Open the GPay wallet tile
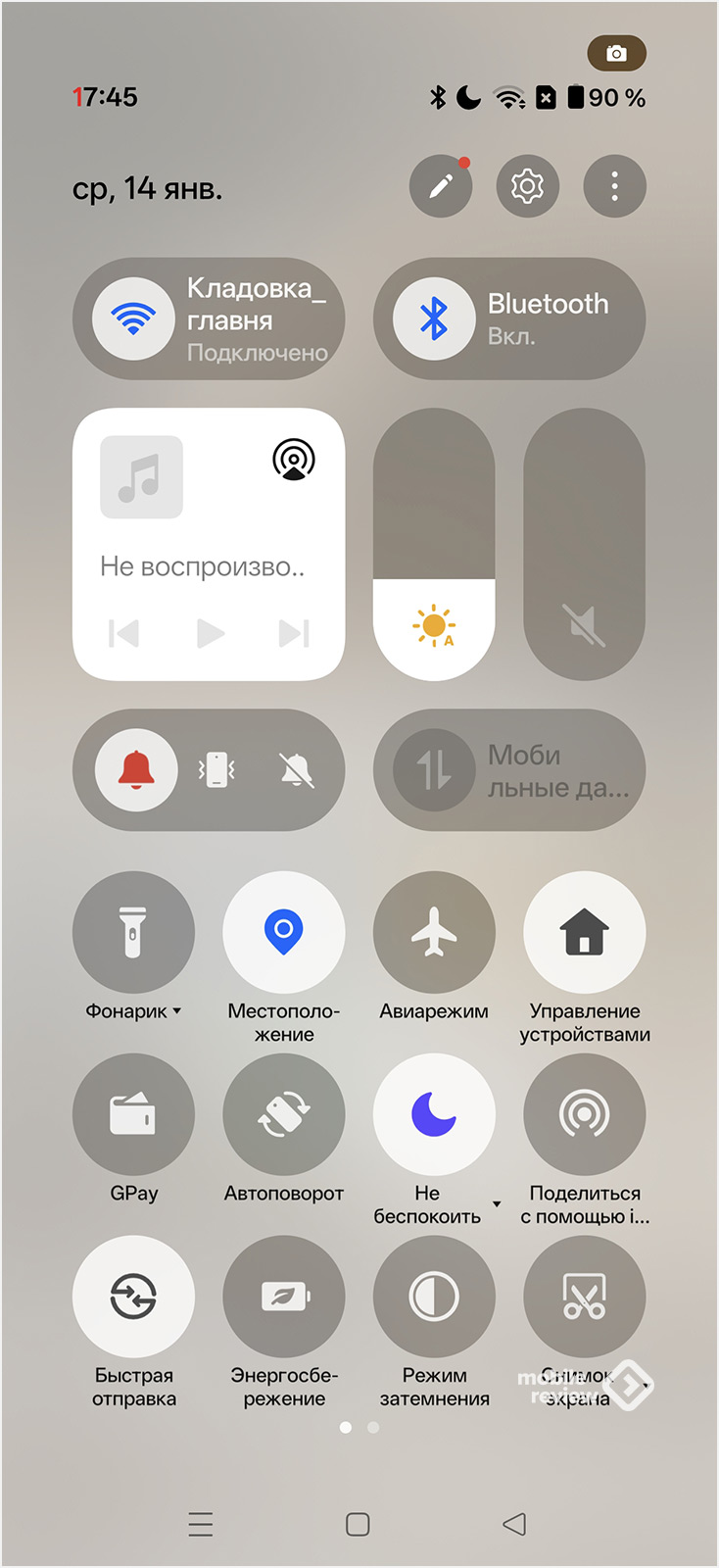The width and height of the screenshot is (719, 1568). coord(134,1114)
